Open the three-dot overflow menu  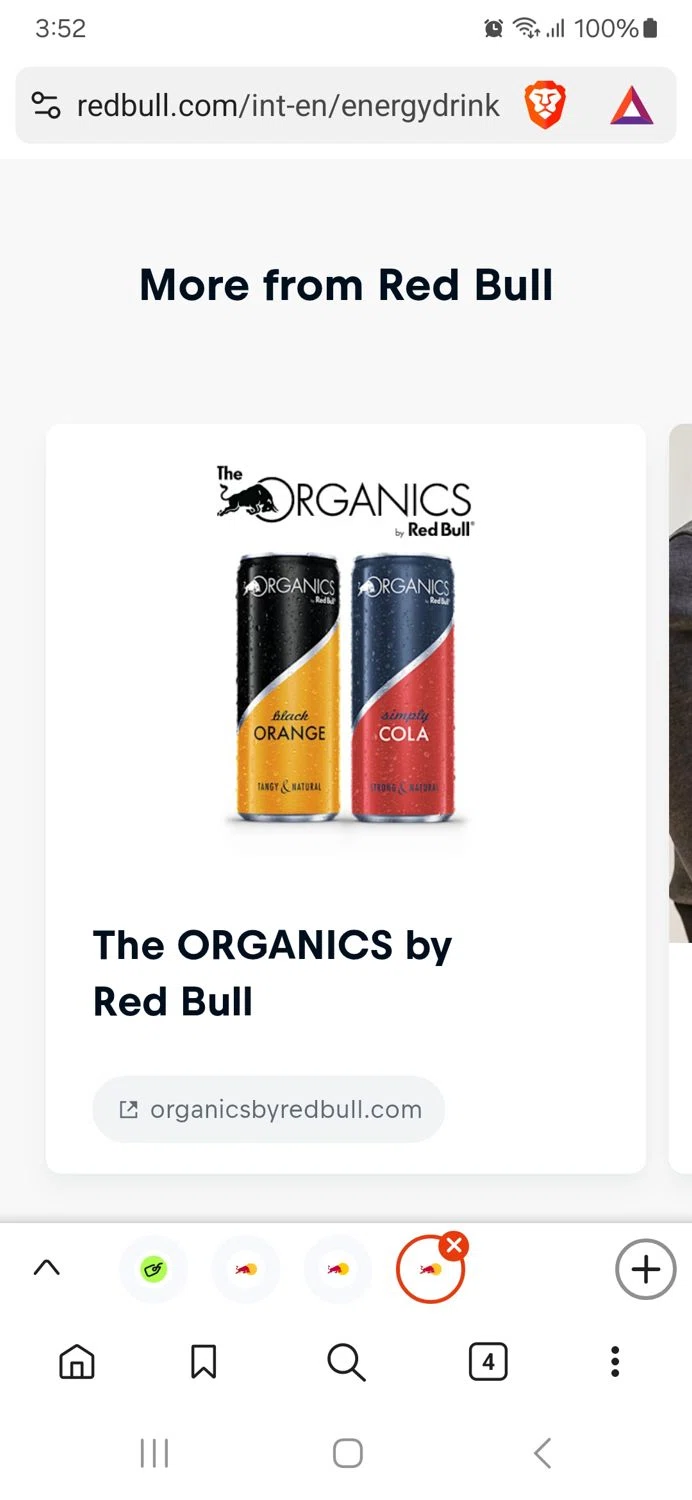pyautogui.click(x=615, y=1362)
